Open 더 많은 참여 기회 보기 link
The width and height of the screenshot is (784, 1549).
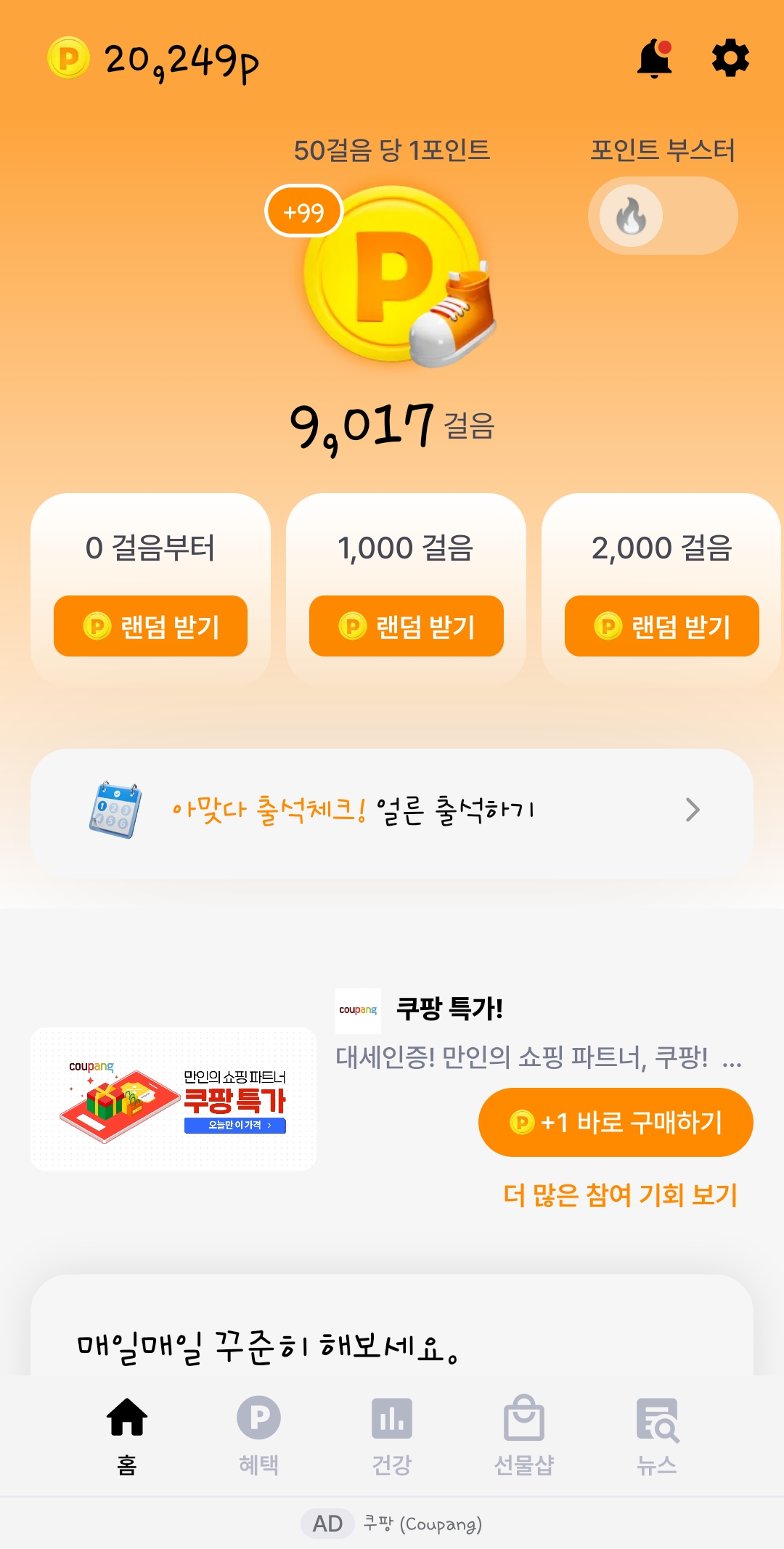click(621, 1195)
